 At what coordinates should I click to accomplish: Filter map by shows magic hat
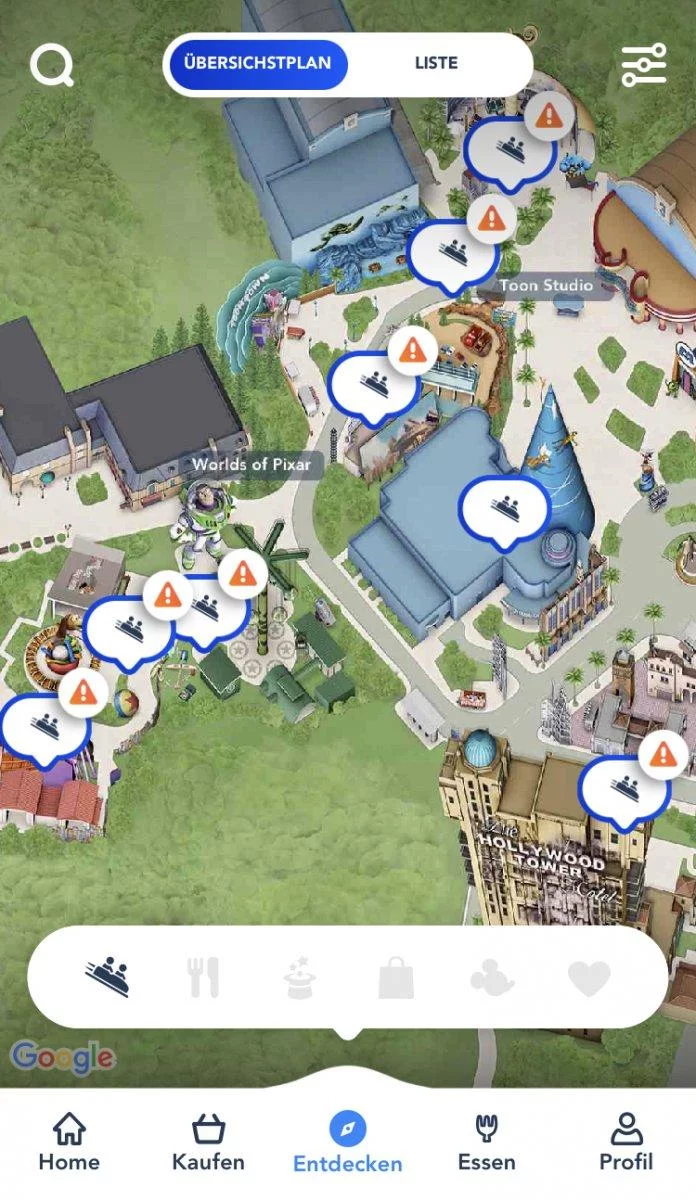(300, 977)
